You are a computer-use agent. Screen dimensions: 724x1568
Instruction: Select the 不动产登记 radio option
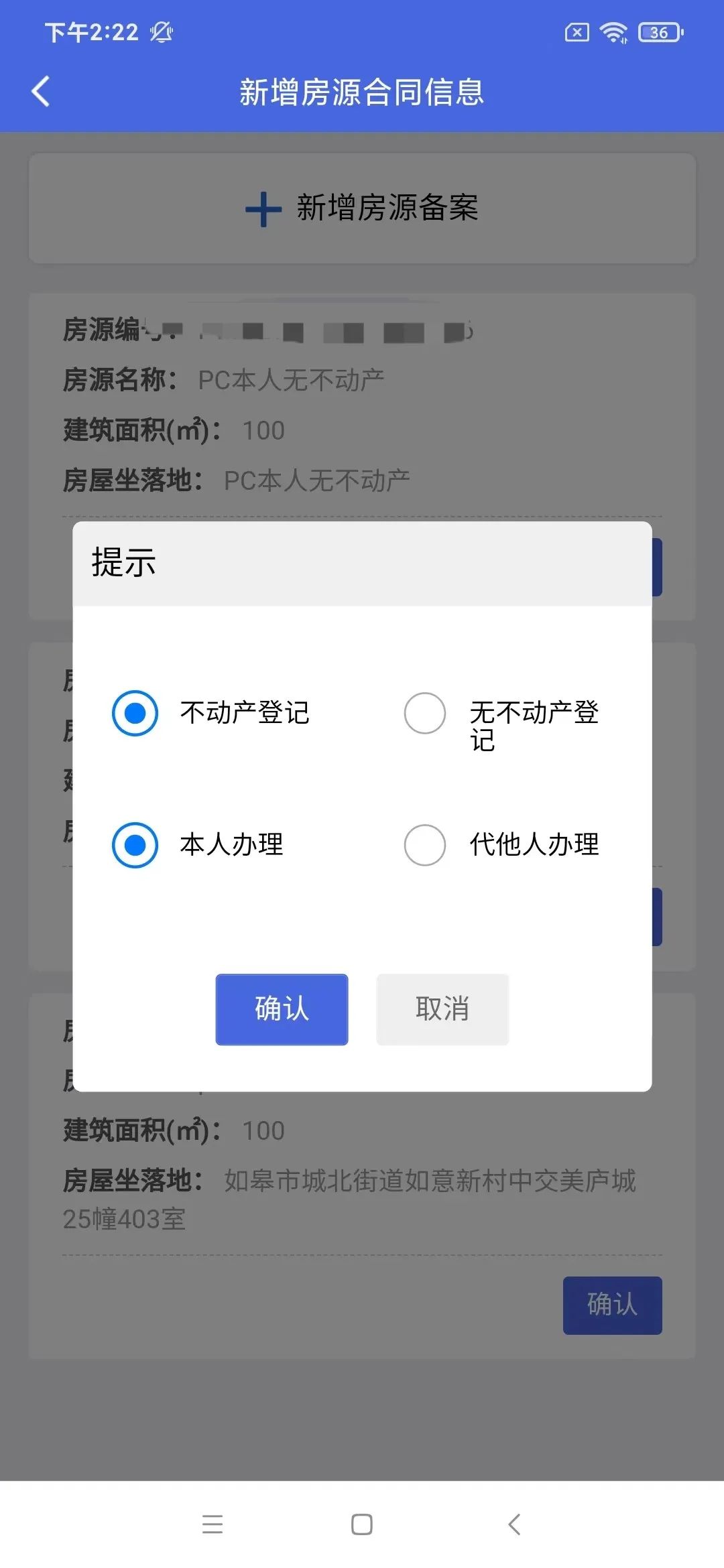(x=135, y=713)
